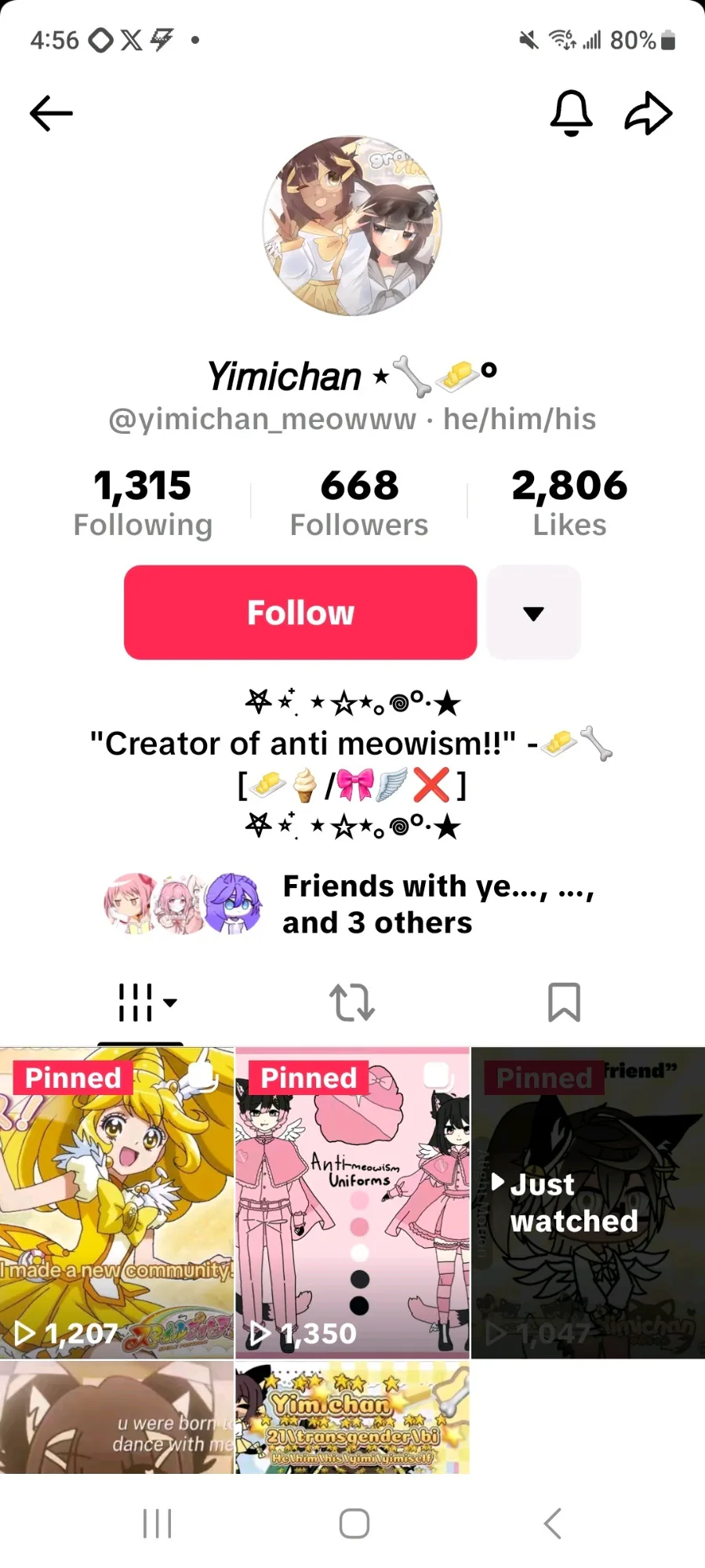Expand the dropdown arrow beside Follow

click(533, 613)
